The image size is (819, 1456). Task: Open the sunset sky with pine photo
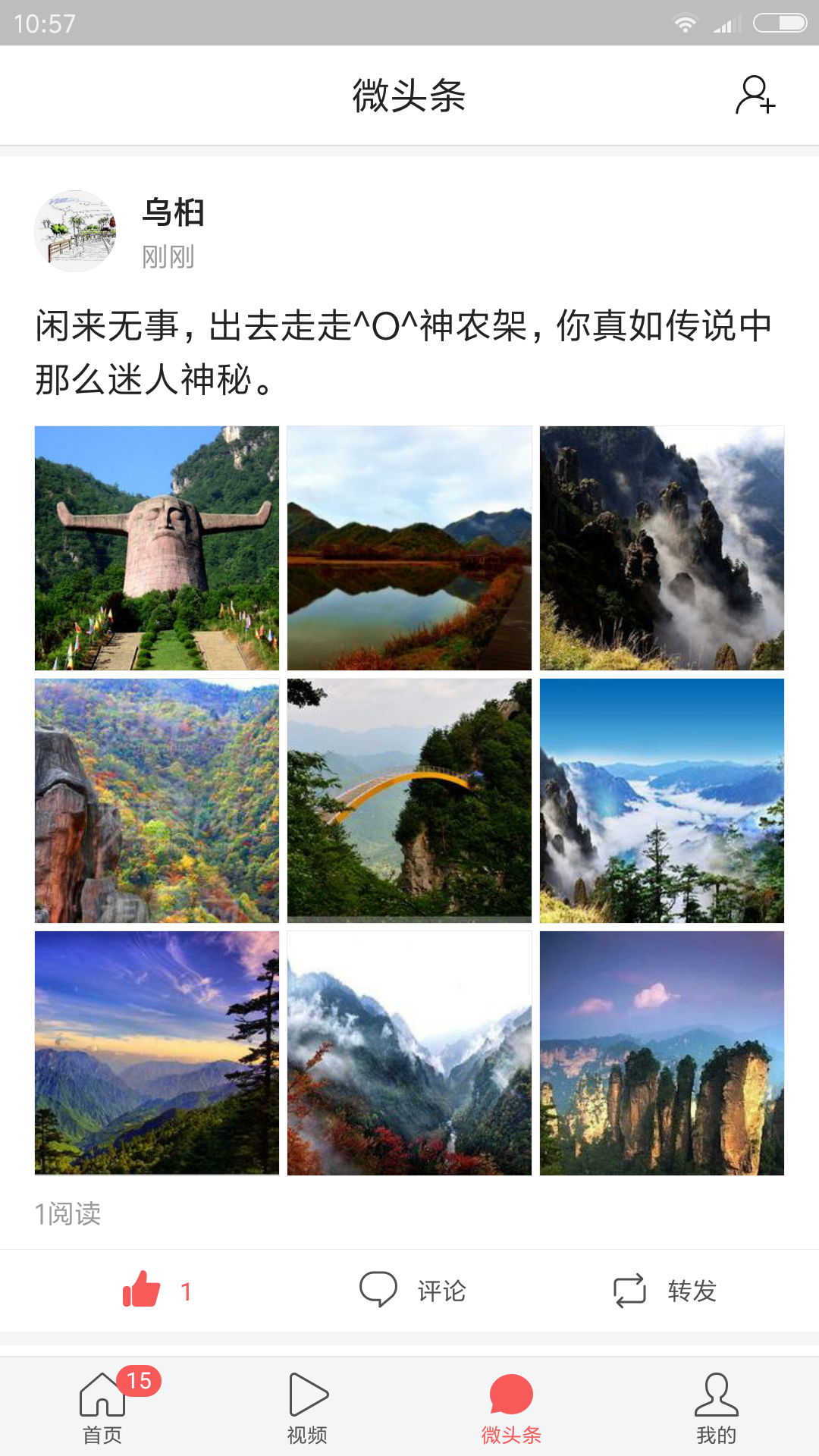tap(157, 1053)
